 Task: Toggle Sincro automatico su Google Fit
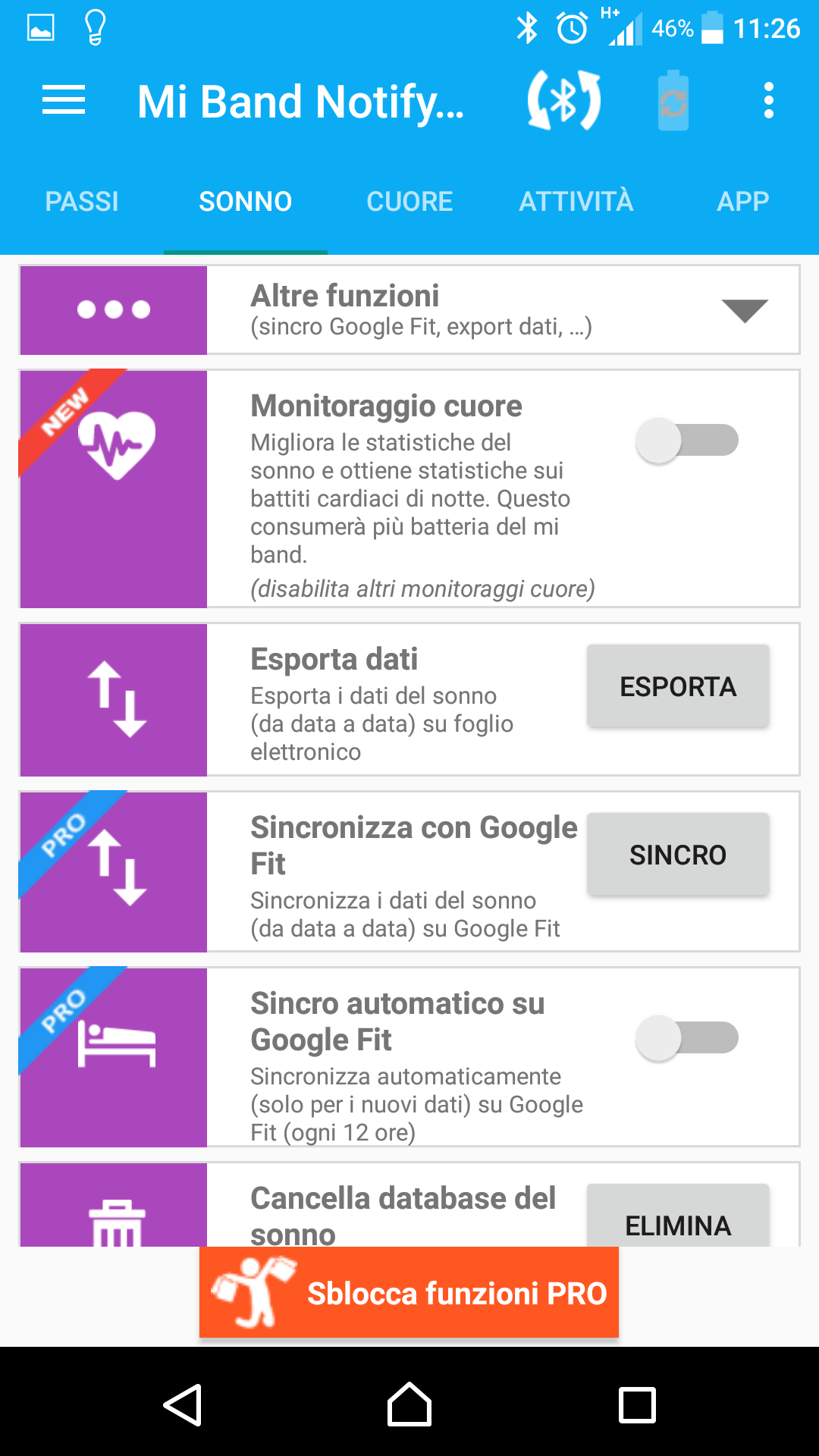tap(687, 1037)
